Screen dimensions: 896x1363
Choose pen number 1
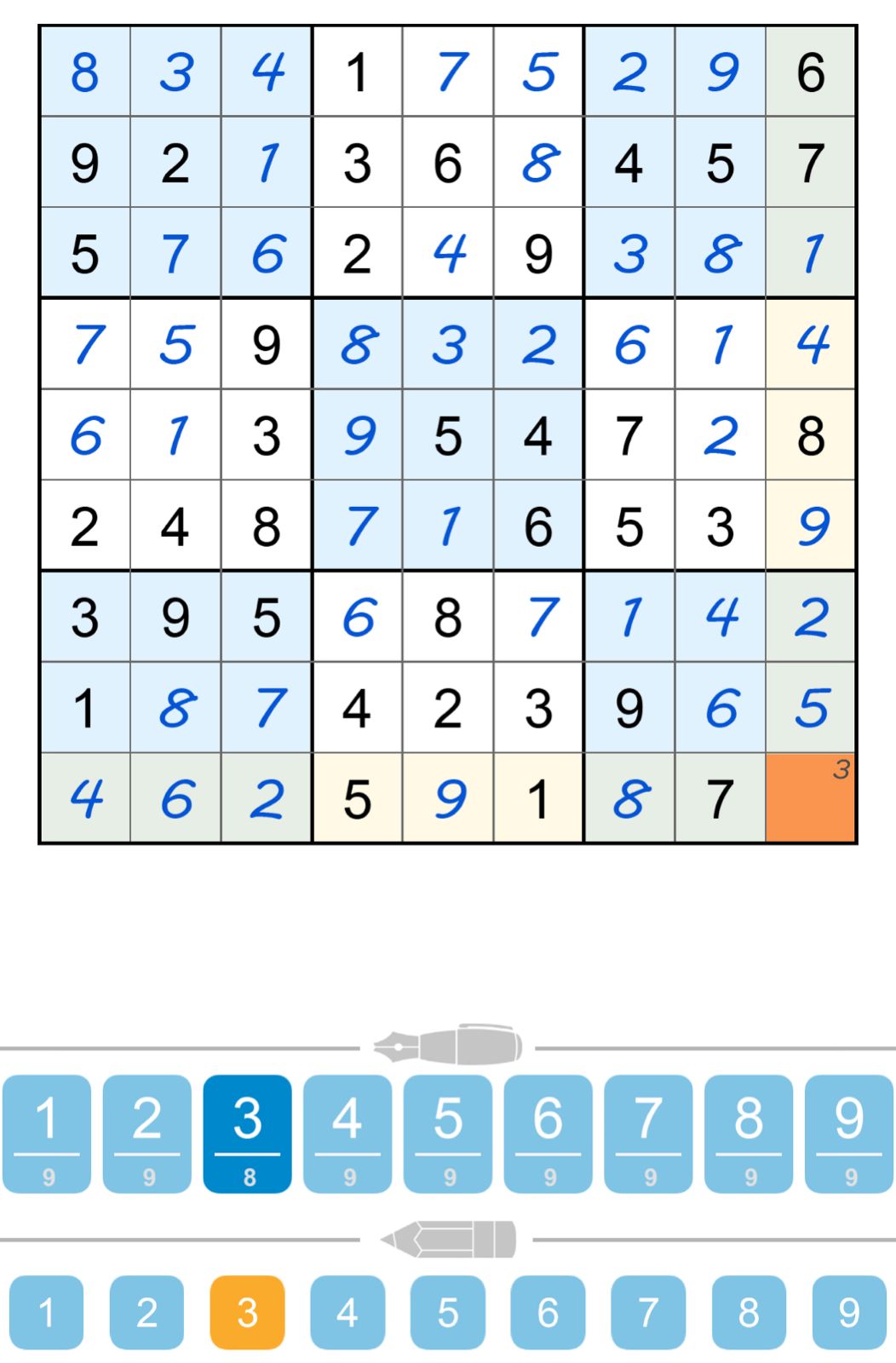tap(47, 1133)
